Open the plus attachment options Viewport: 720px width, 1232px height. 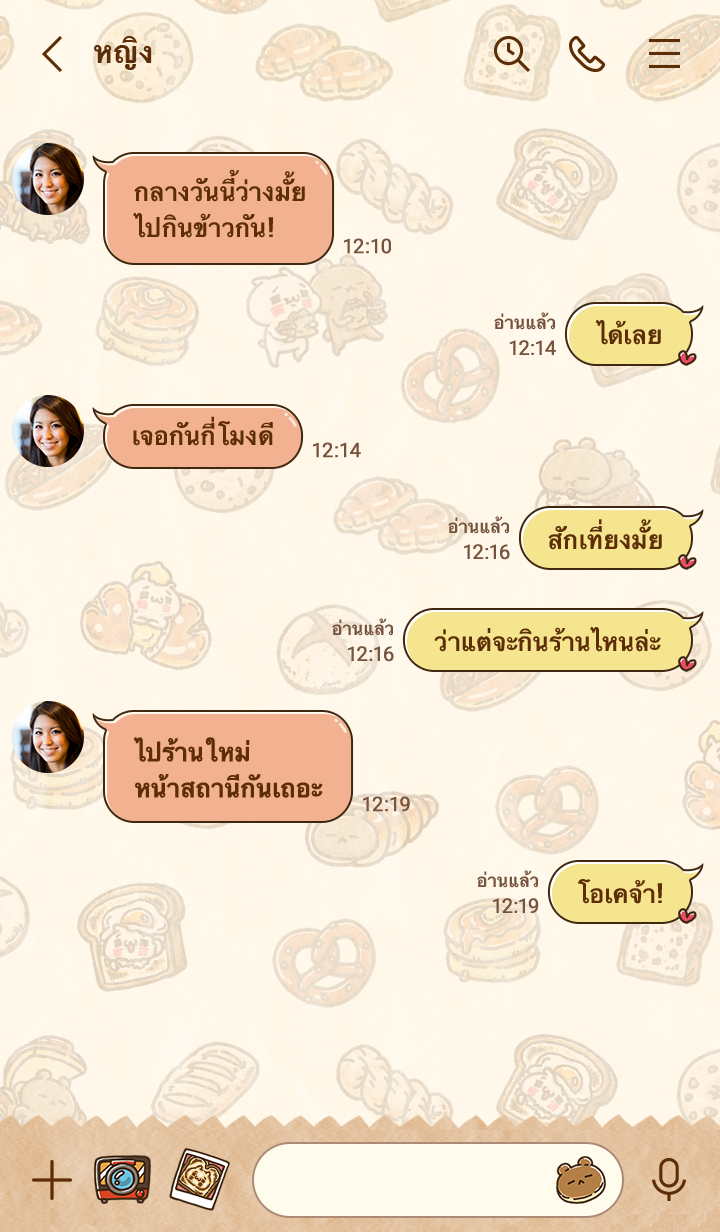pos(52,1180)
